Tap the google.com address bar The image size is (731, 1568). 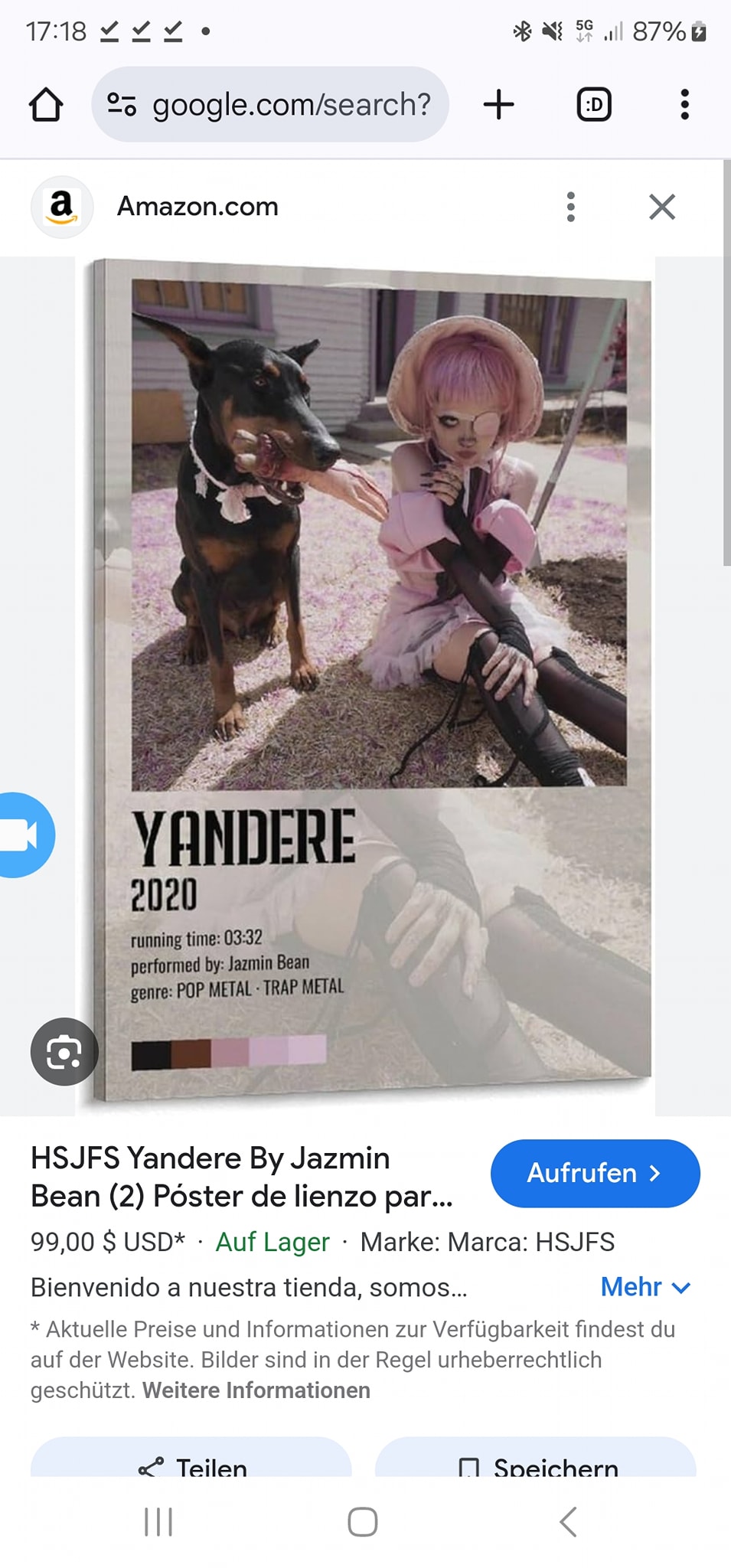[x=270, y=104]
